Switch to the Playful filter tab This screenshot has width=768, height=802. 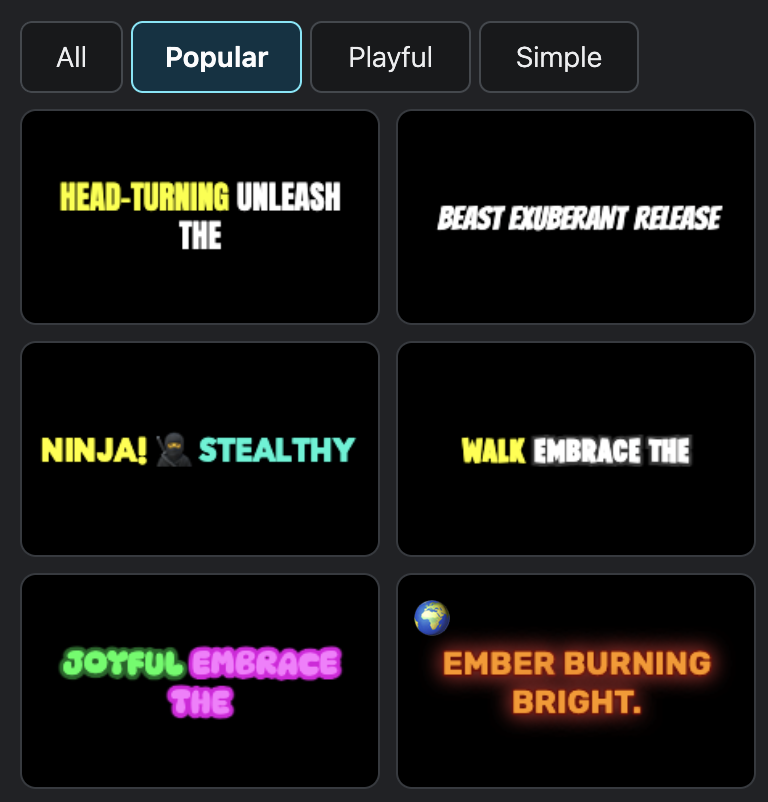pos(390,57)
